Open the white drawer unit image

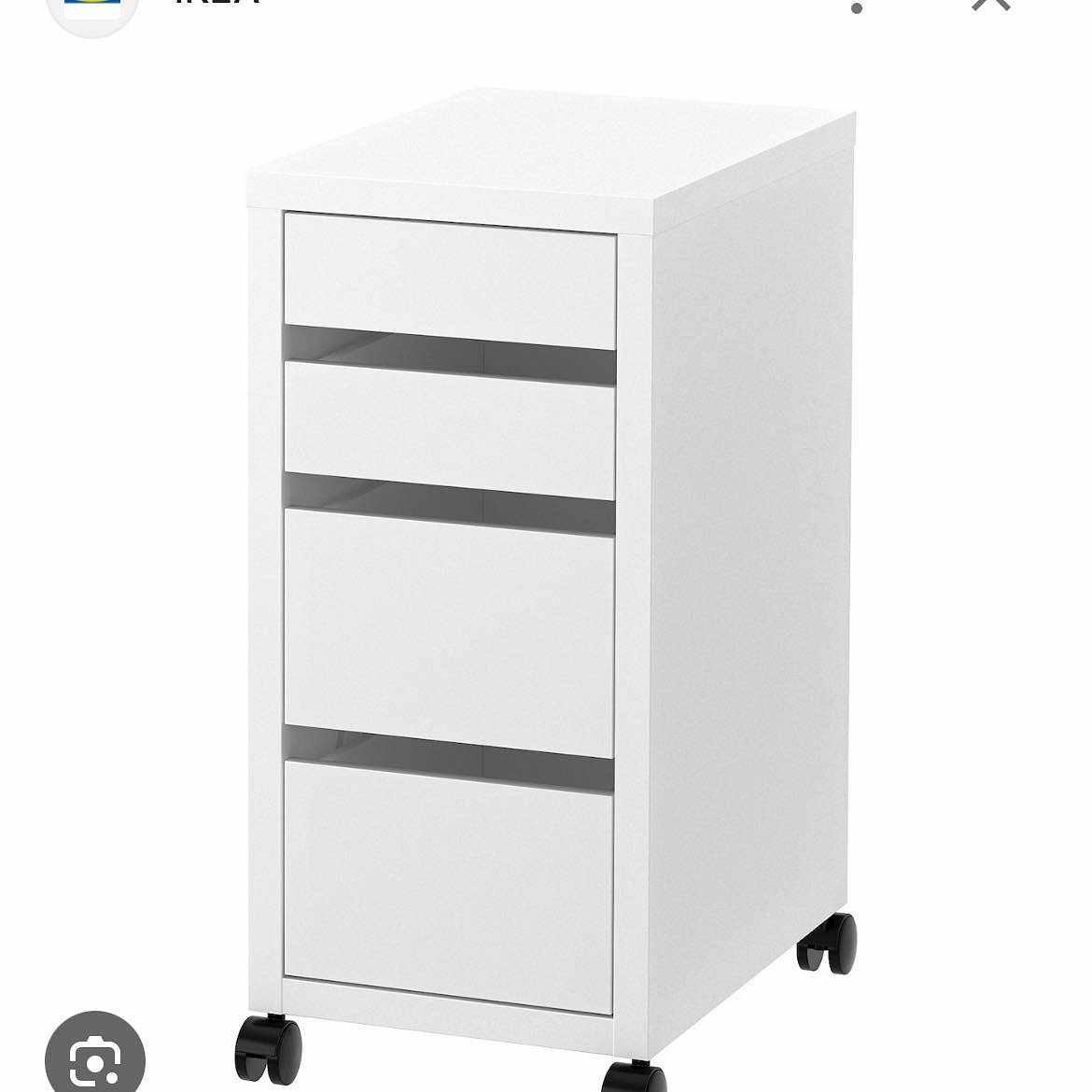[x=549, y=579]
